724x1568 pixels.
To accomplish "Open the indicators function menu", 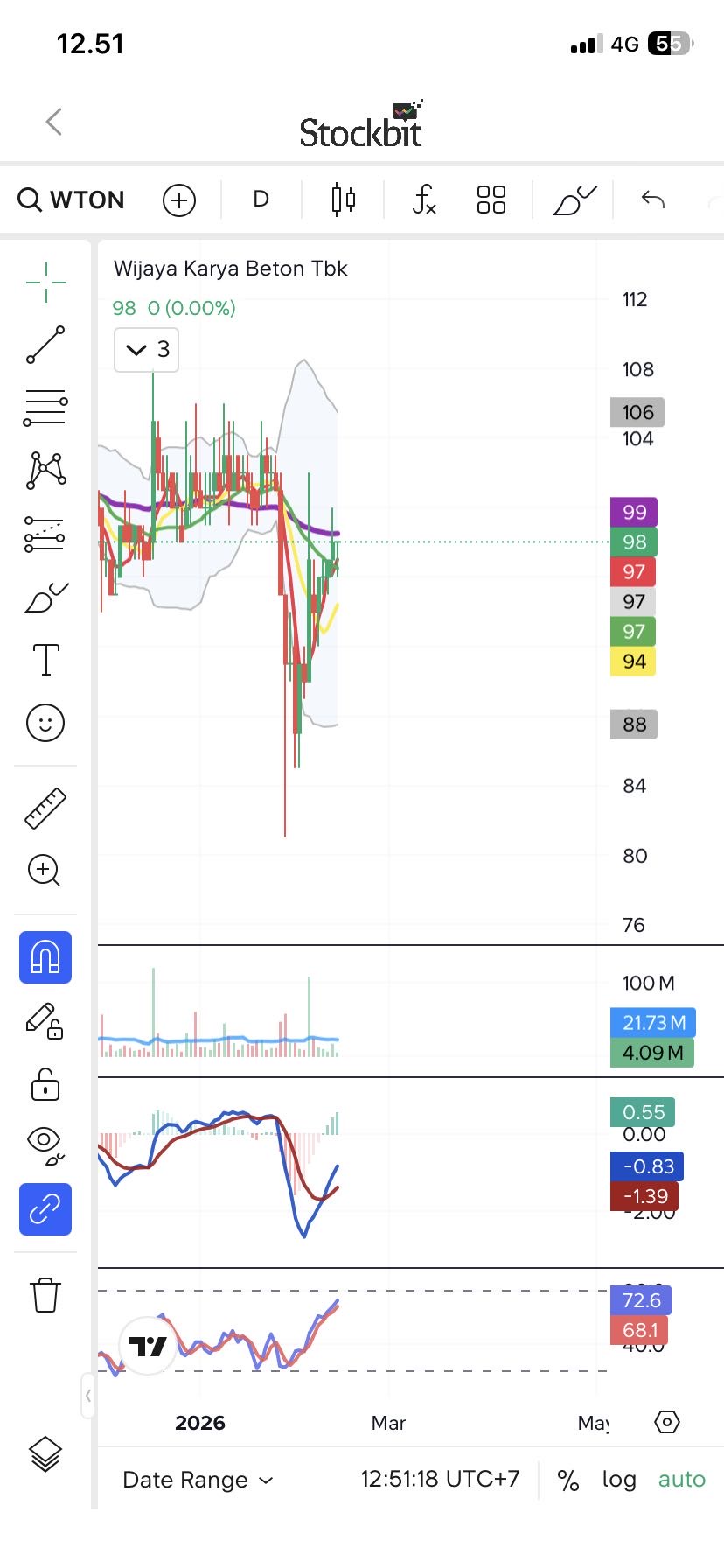I will click(424, 199).
